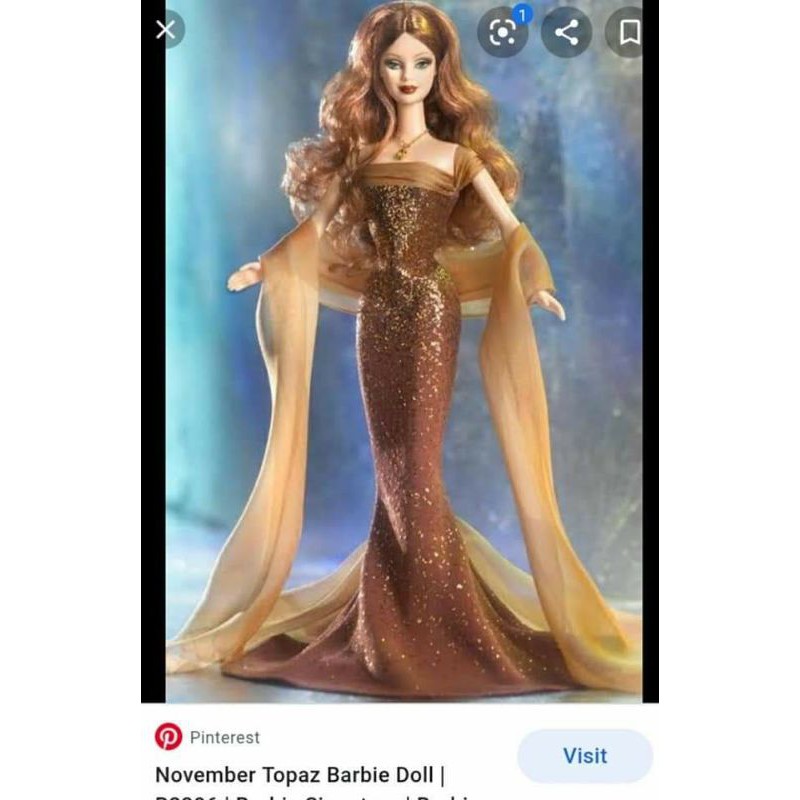Tap the Visit button
The image size is (800, 800).
pyautogui.click(x=585, y=756)
